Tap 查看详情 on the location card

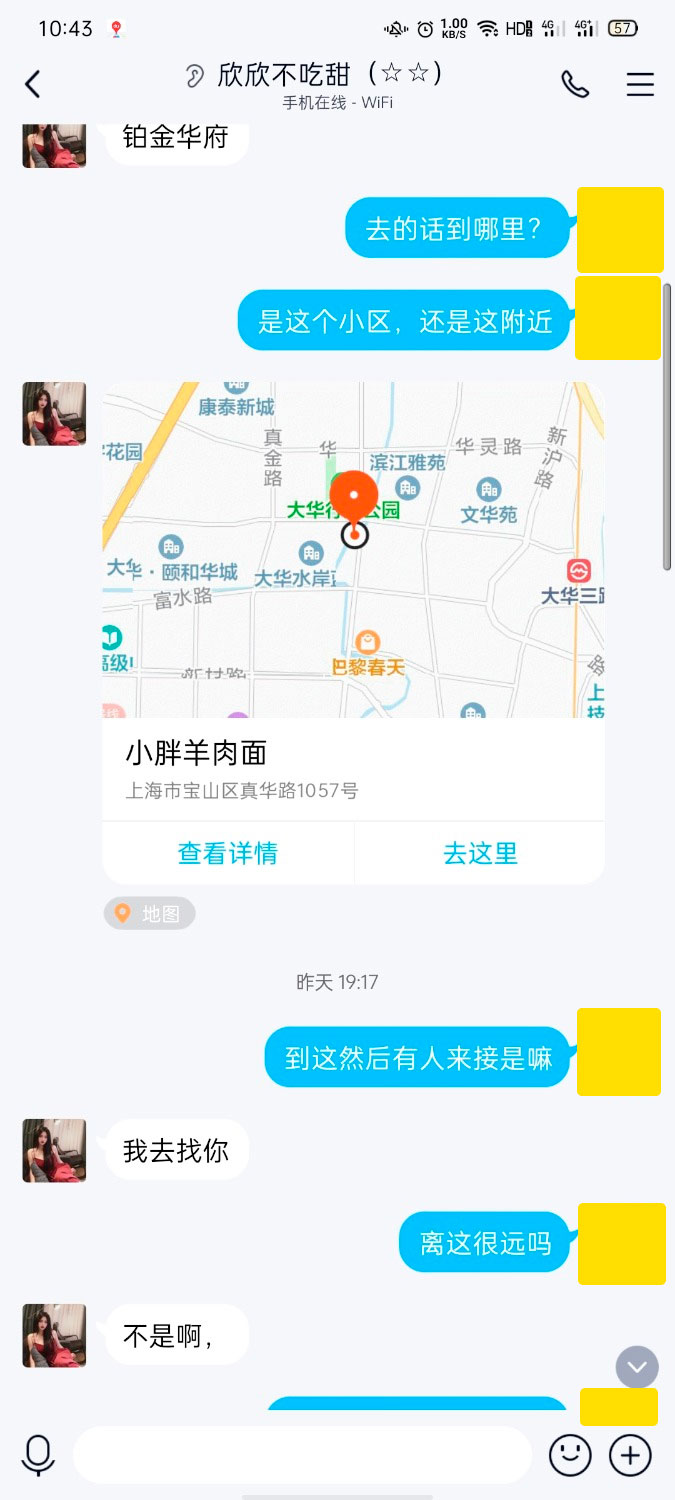[228, 853]
